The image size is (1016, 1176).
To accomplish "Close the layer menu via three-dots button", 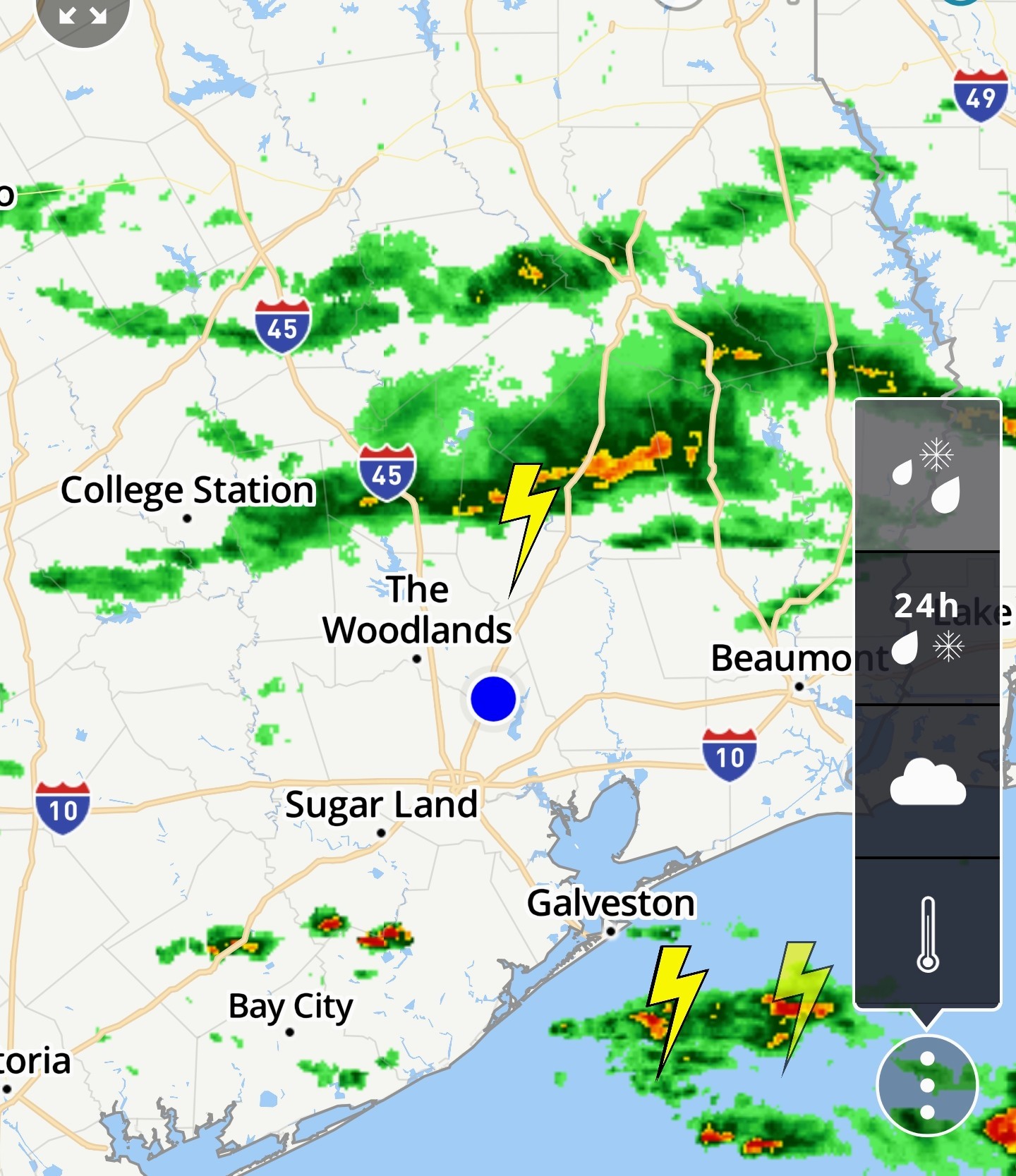I will (927, 1086).
